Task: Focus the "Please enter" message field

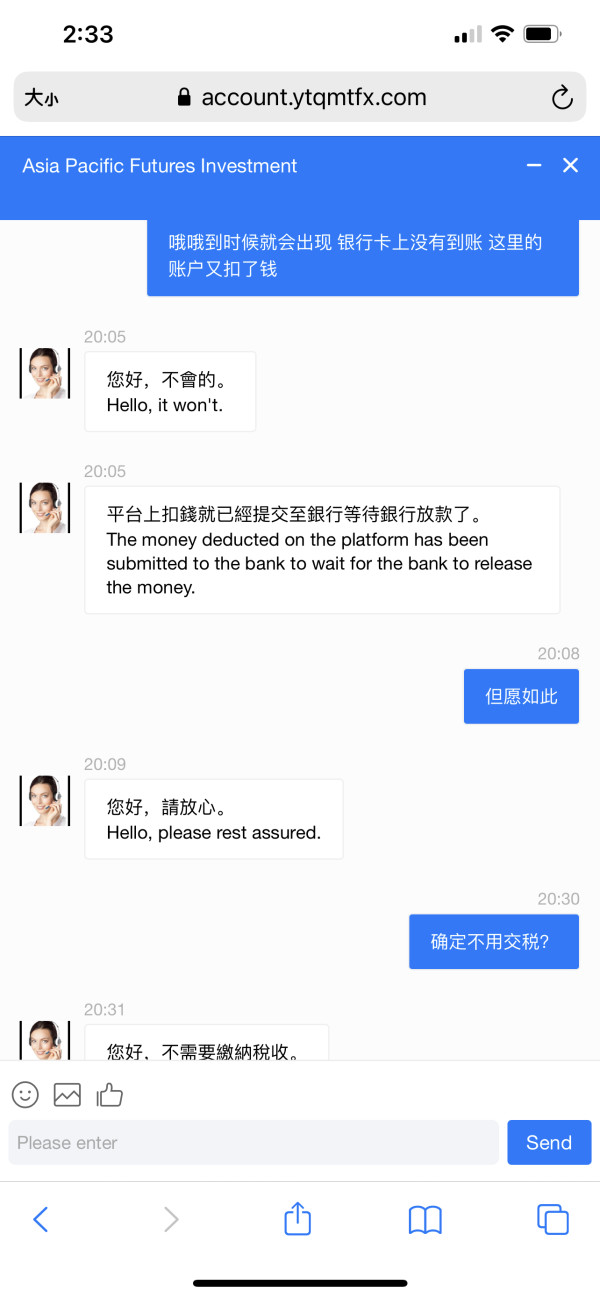Action: (x=253, y=1142)
